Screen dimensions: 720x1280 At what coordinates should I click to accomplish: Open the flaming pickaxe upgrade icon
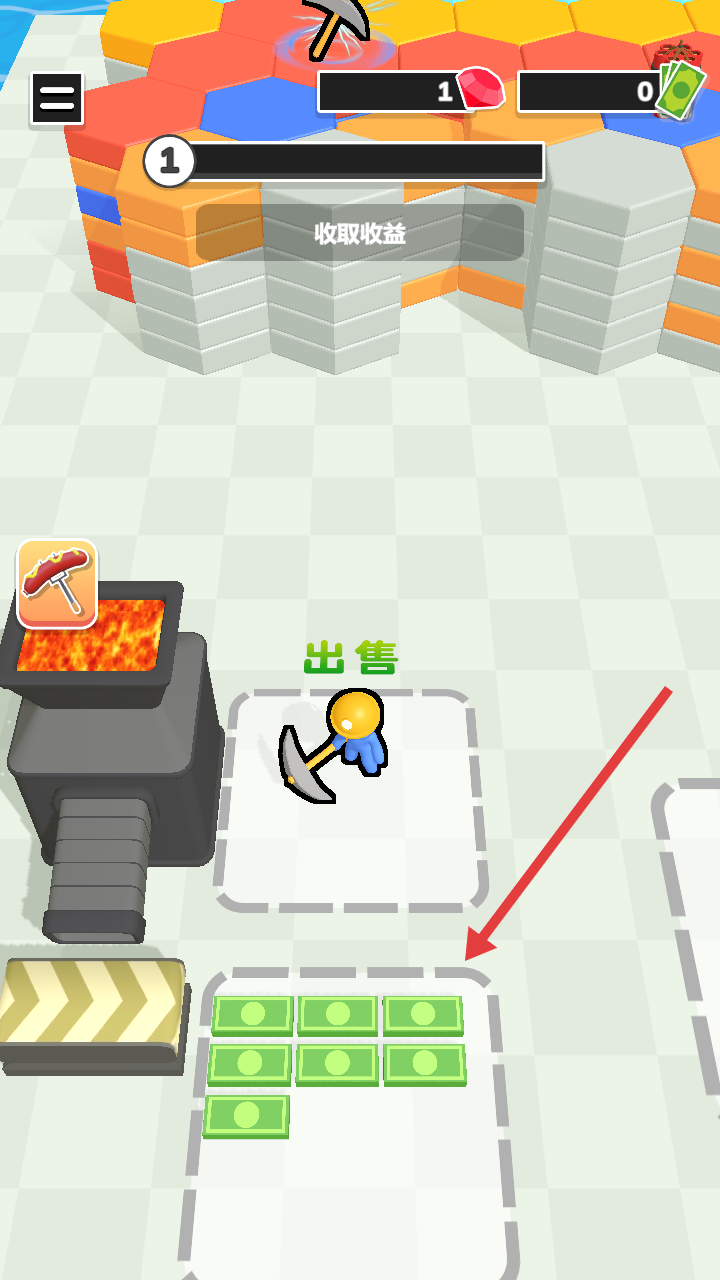click(57, 584)
